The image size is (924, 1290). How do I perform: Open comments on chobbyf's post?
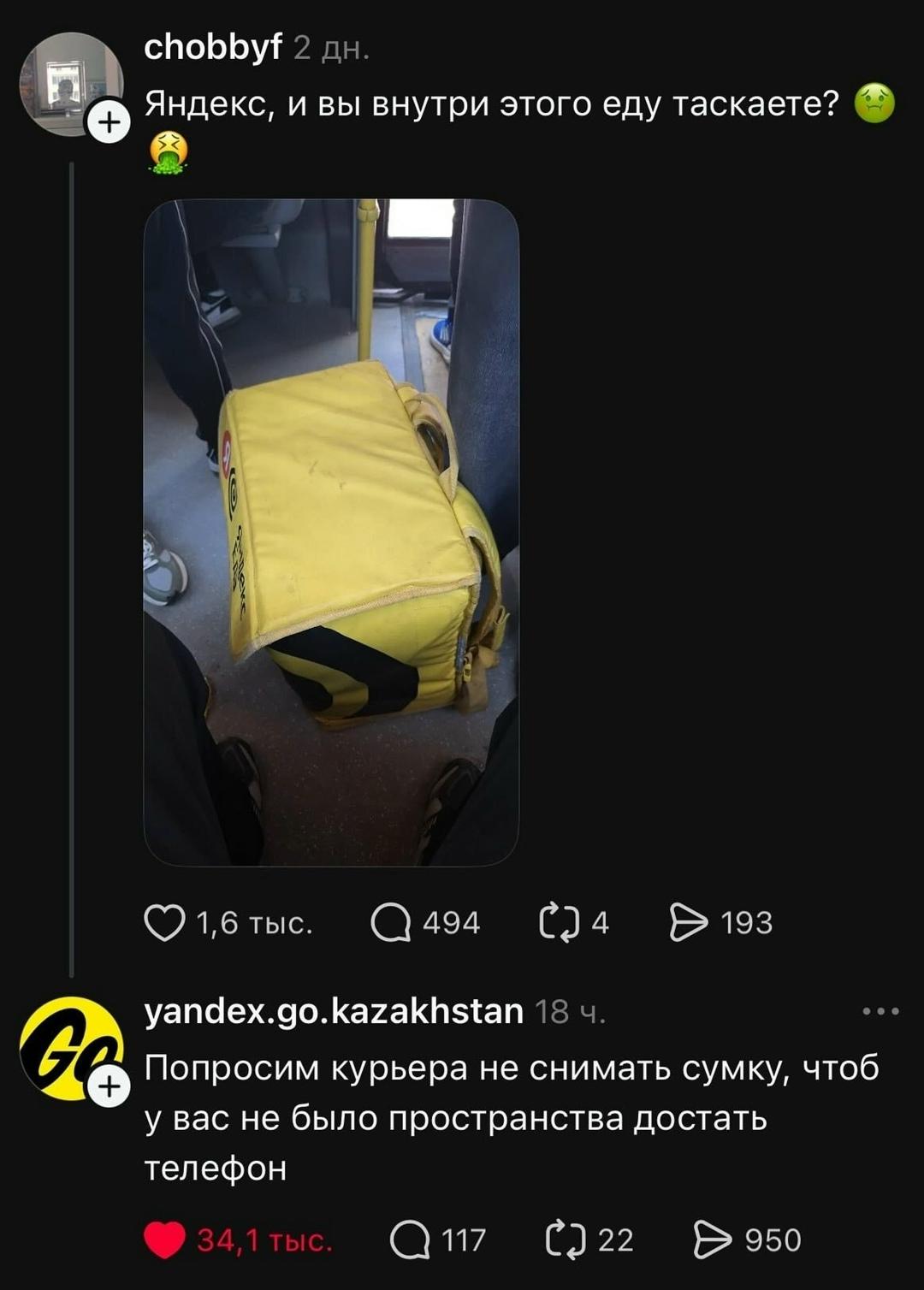coord(391,923)
